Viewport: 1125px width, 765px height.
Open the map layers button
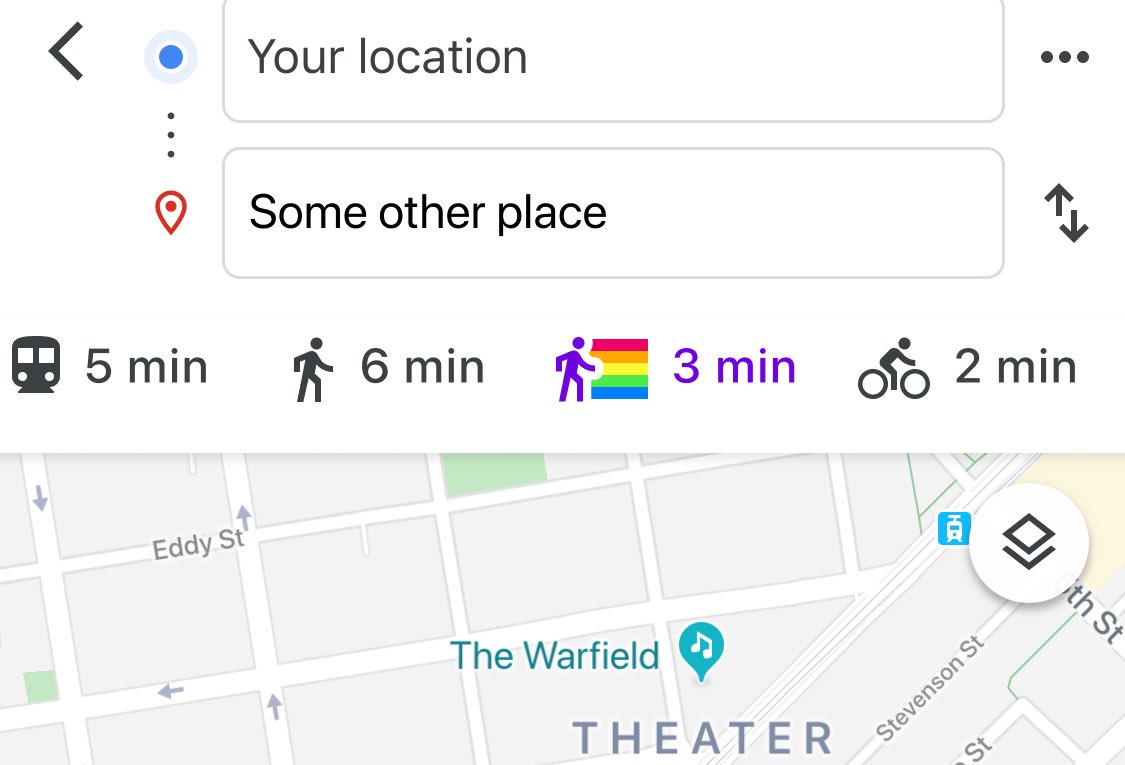click(x=1029, y=543)
